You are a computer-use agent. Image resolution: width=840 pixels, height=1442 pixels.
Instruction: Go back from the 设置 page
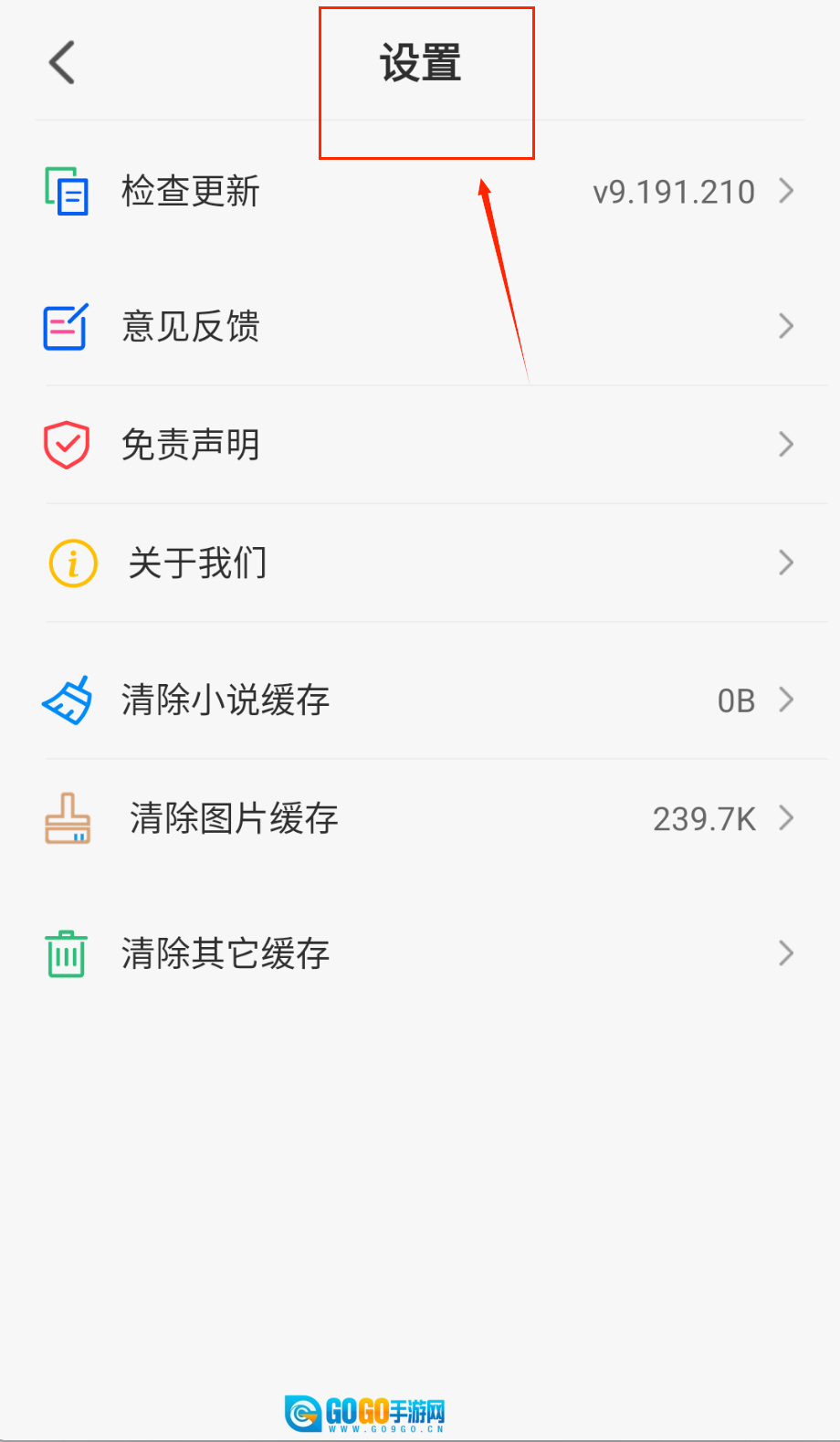(x=62, y=63)
